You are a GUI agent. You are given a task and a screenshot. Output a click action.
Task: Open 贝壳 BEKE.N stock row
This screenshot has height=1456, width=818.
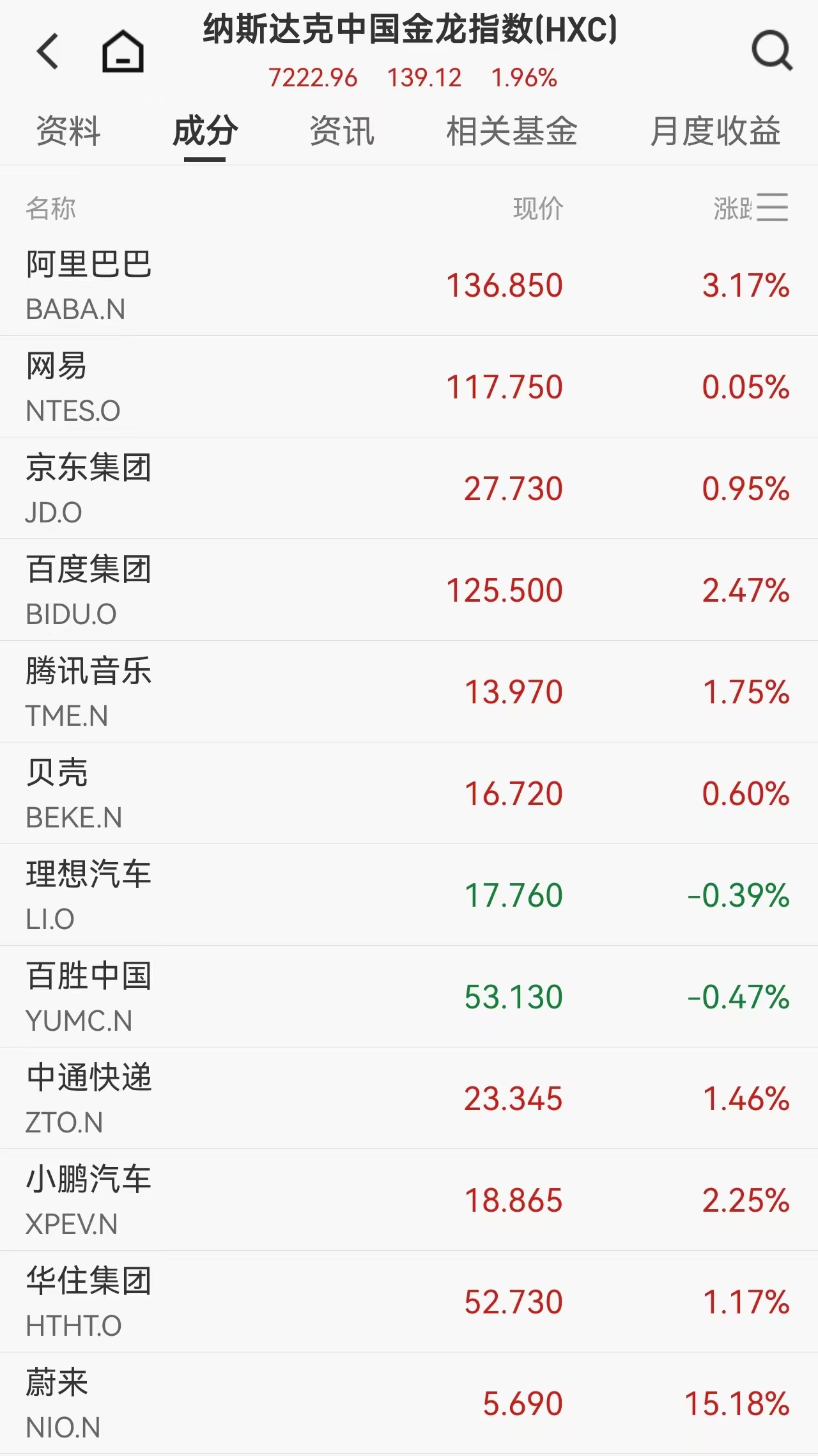(x=409, y=794)
